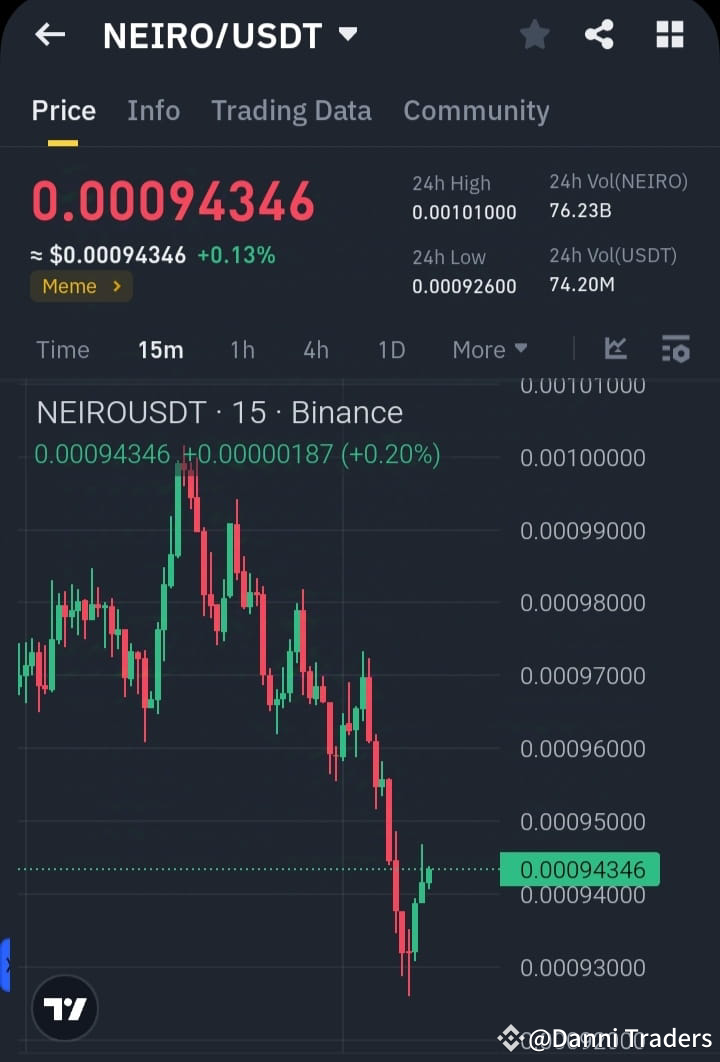Open the Time interval option
Viewport: 720px width, 1062px height.
click(x=62, y=349)
